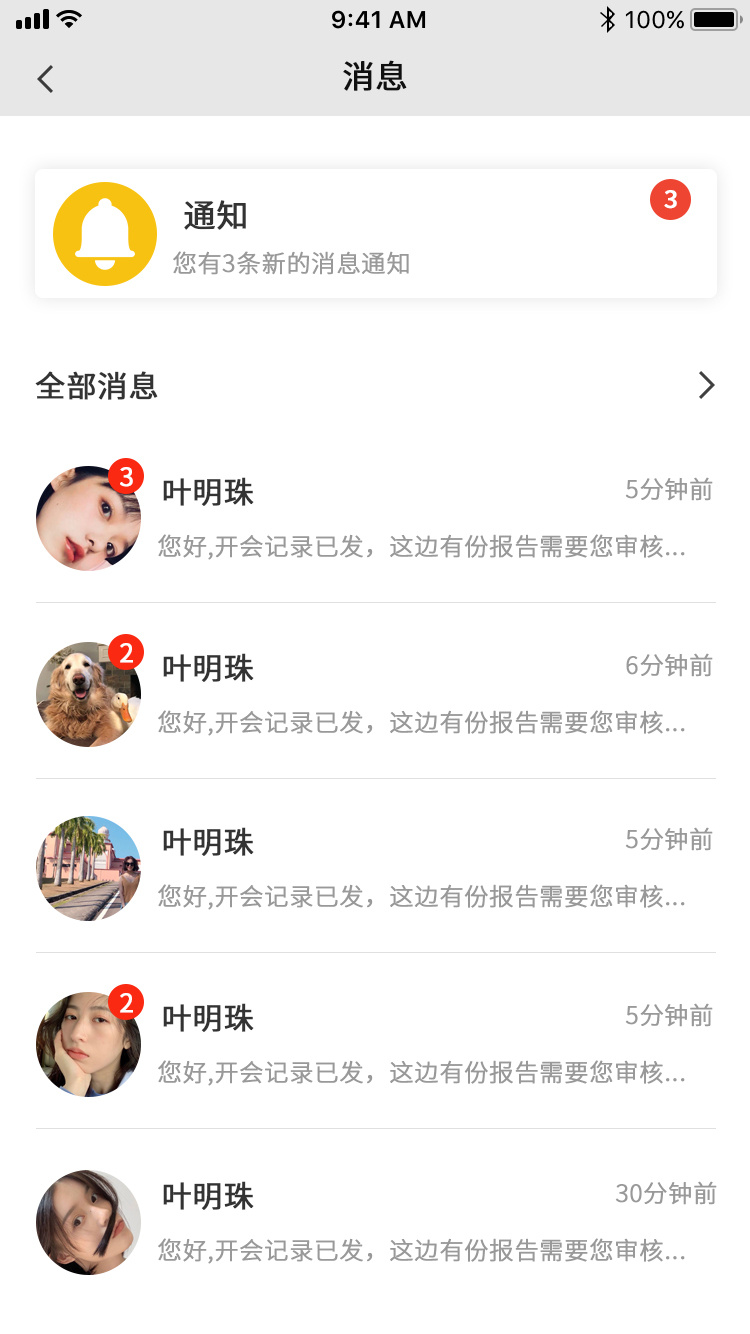Open 叶明珠 chat from 5分钟前 with 2 unread

pos(375,1043)
